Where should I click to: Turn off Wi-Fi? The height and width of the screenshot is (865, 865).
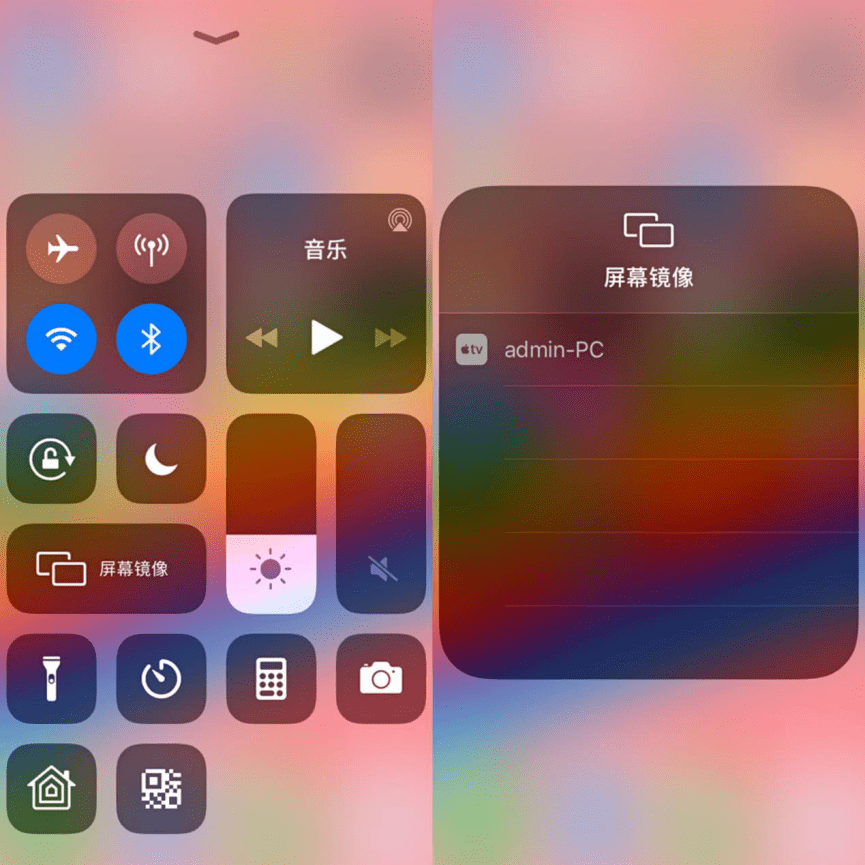62,339
